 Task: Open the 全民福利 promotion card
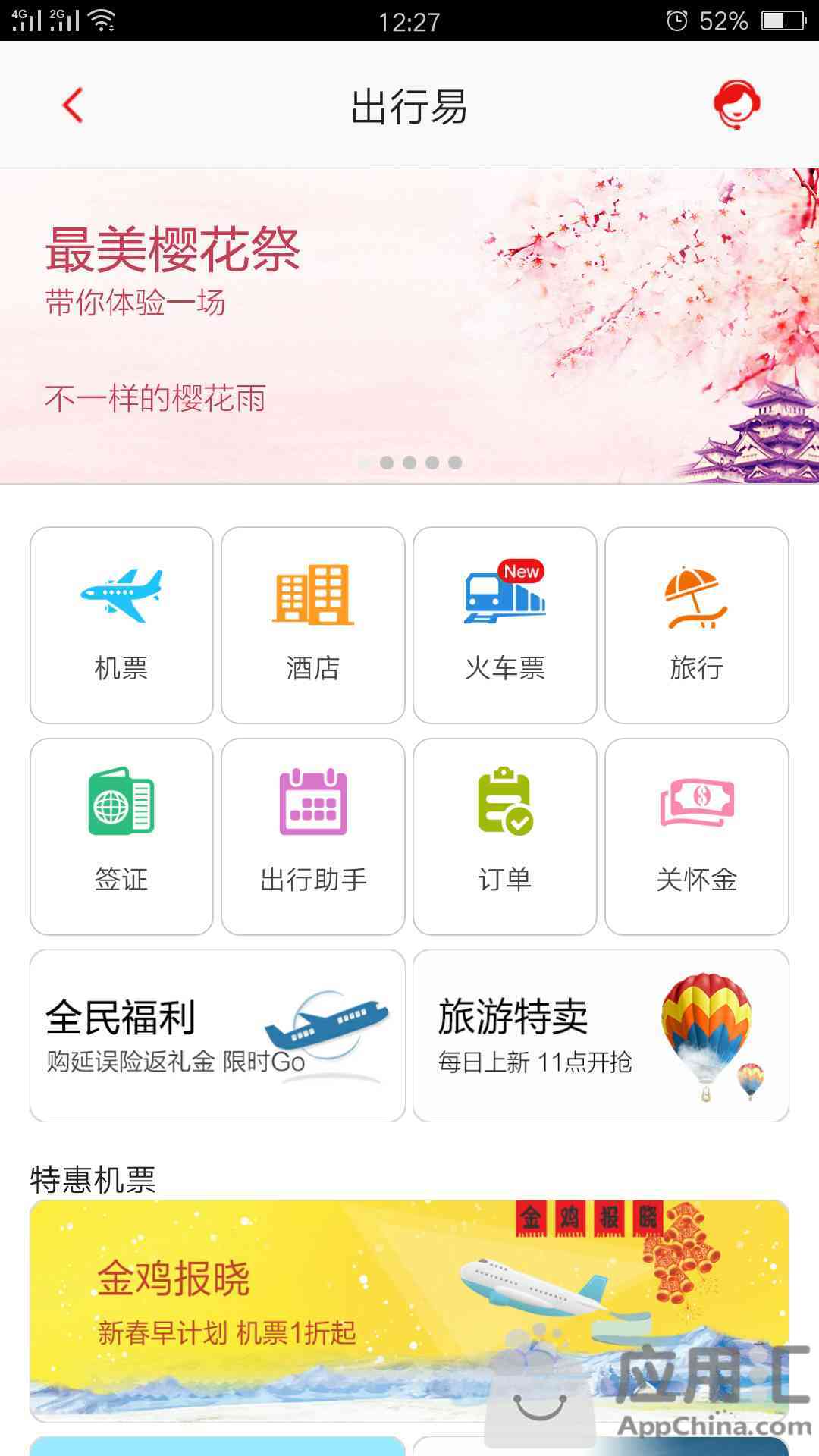point(218,1035)
